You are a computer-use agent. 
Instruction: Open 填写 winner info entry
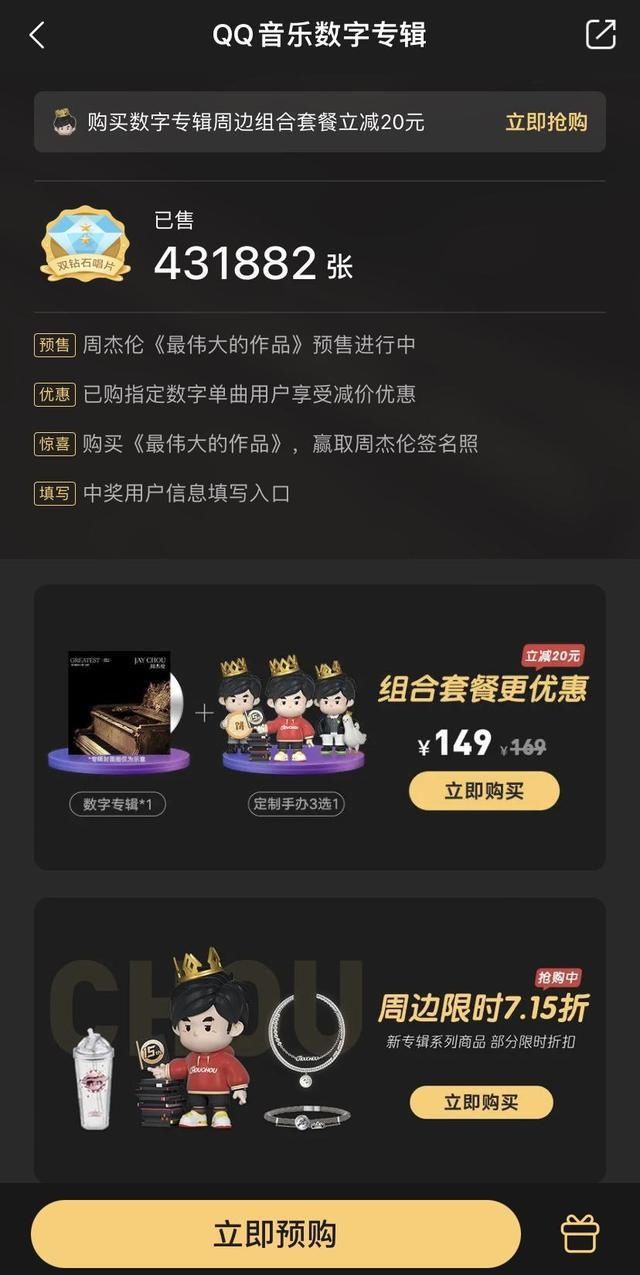click(x=186, y=492)
